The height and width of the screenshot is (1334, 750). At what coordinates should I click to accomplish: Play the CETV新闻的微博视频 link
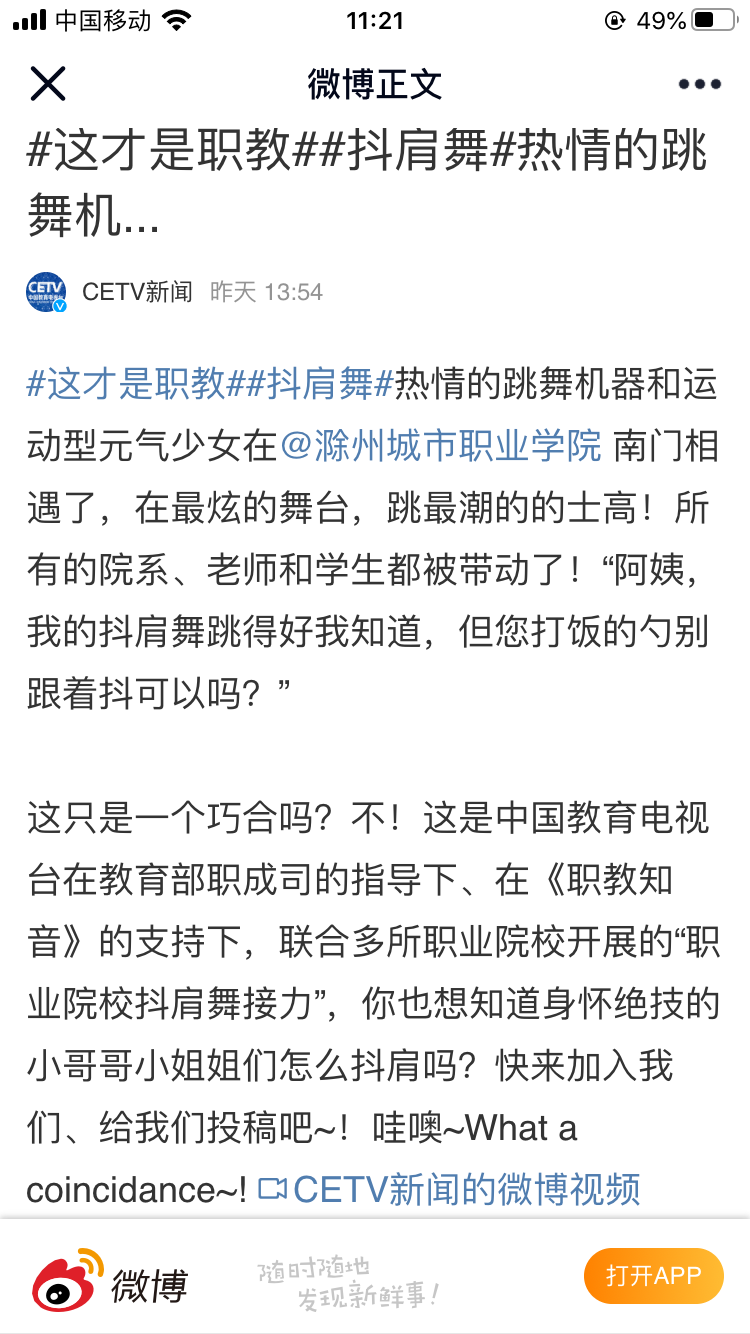449,1190
